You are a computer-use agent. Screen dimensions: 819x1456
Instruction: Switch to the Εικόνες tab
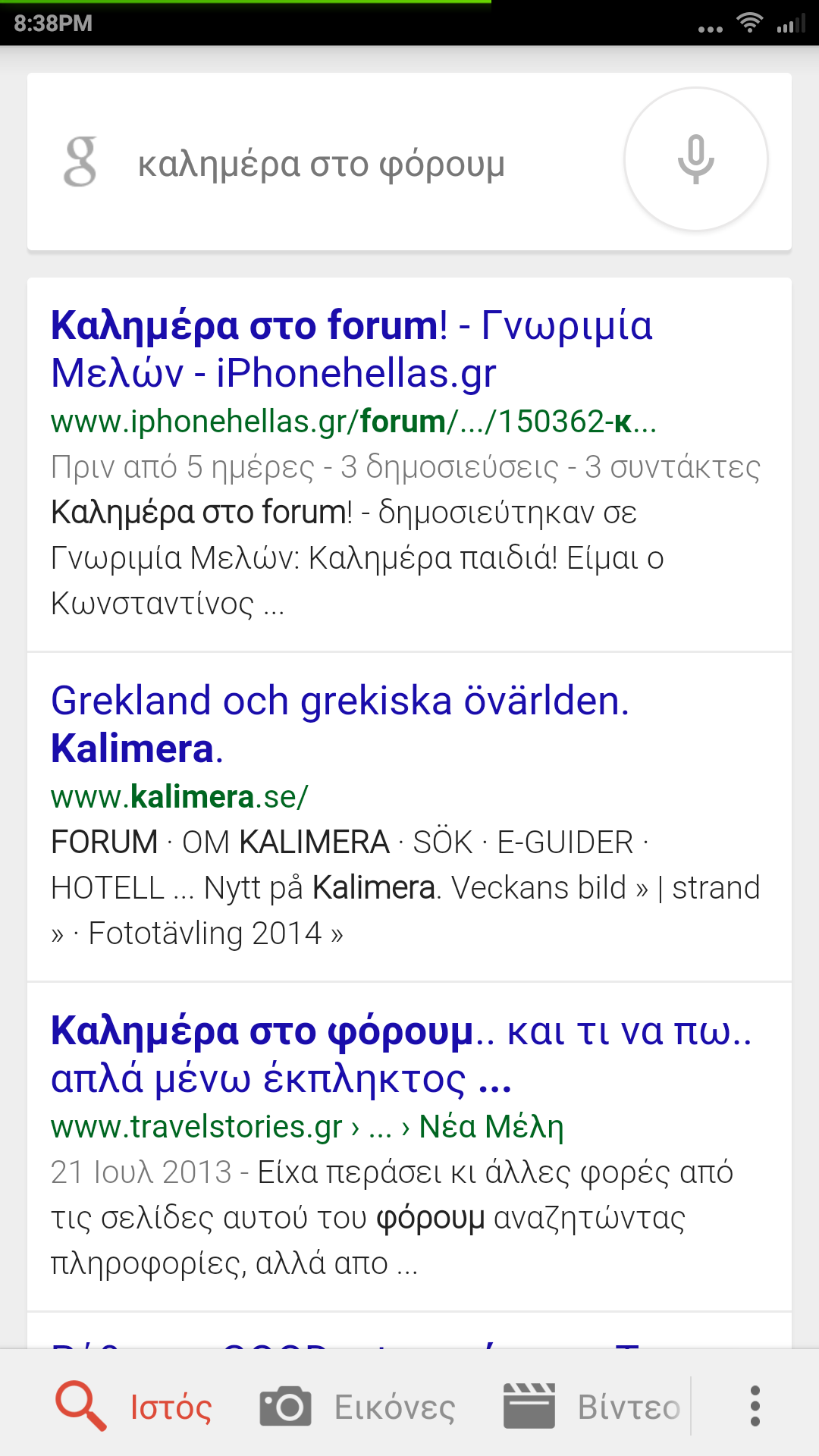(x=358, y=1407)
